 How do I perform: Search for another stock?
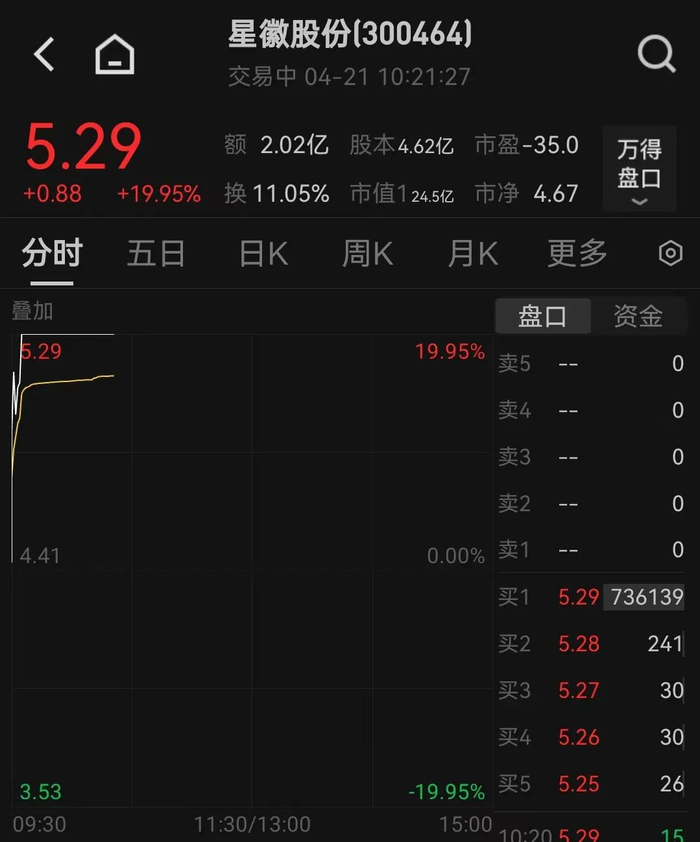click(656, 54)
